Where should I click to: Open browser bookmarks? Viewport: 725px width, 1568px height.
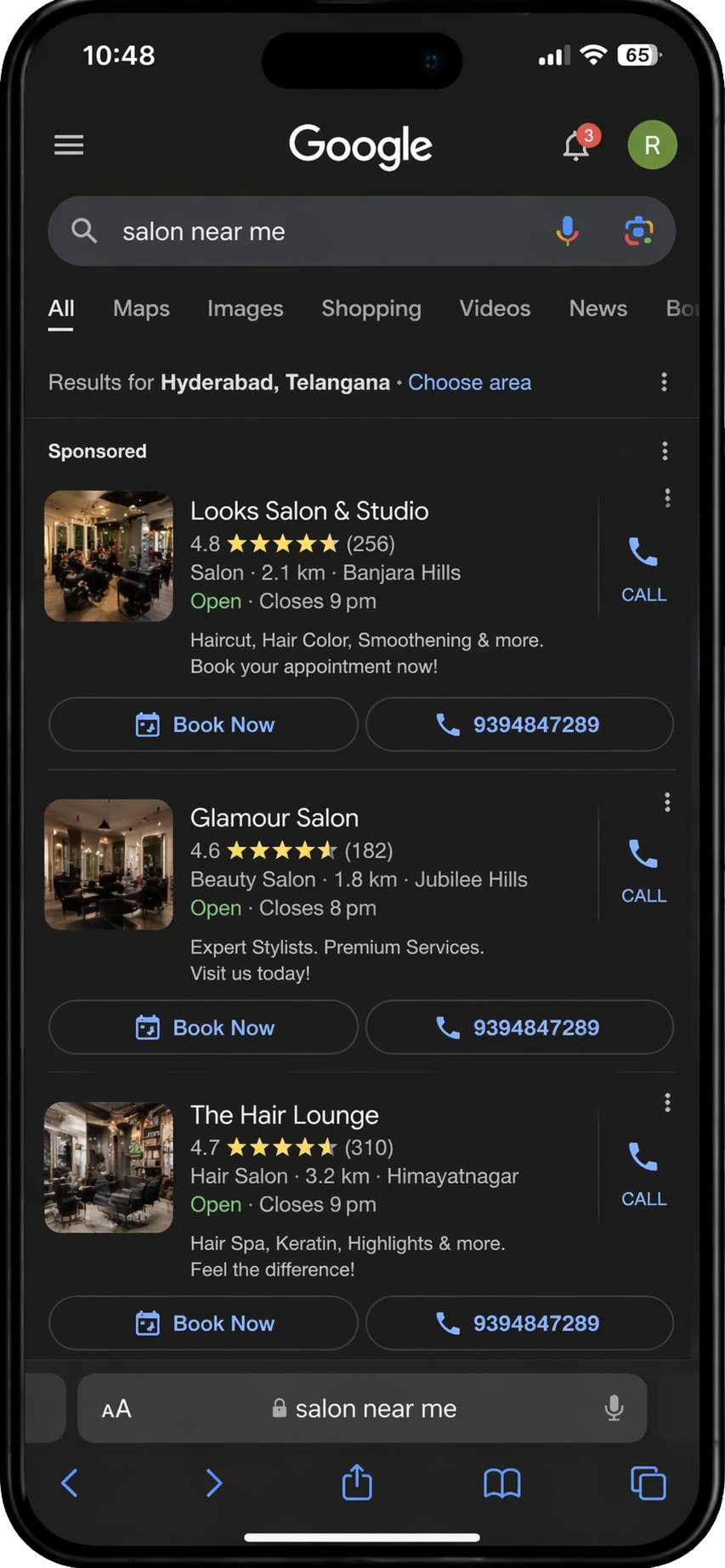(501, 1483)
